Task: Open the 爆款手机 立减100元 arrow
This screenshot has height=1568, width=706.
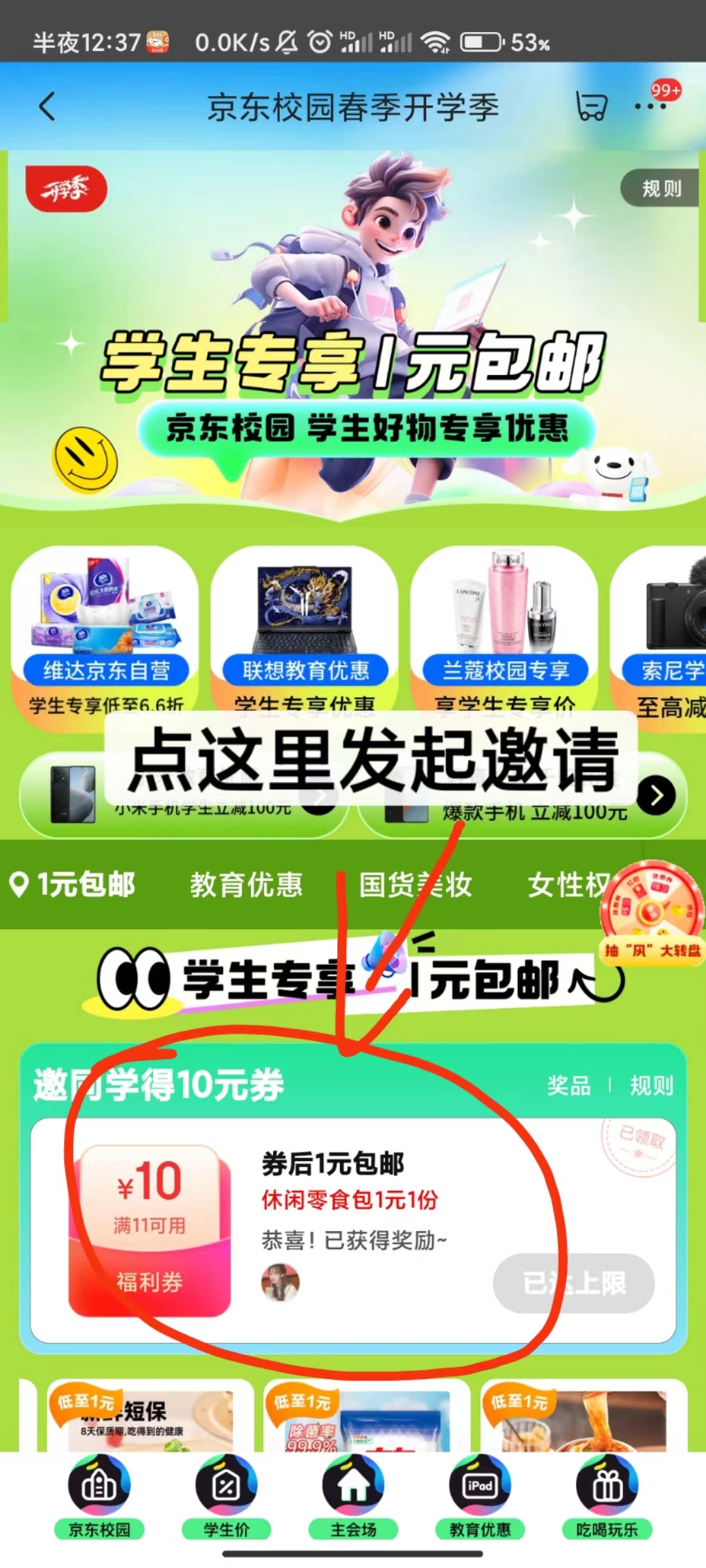Action: coord(656,795)
